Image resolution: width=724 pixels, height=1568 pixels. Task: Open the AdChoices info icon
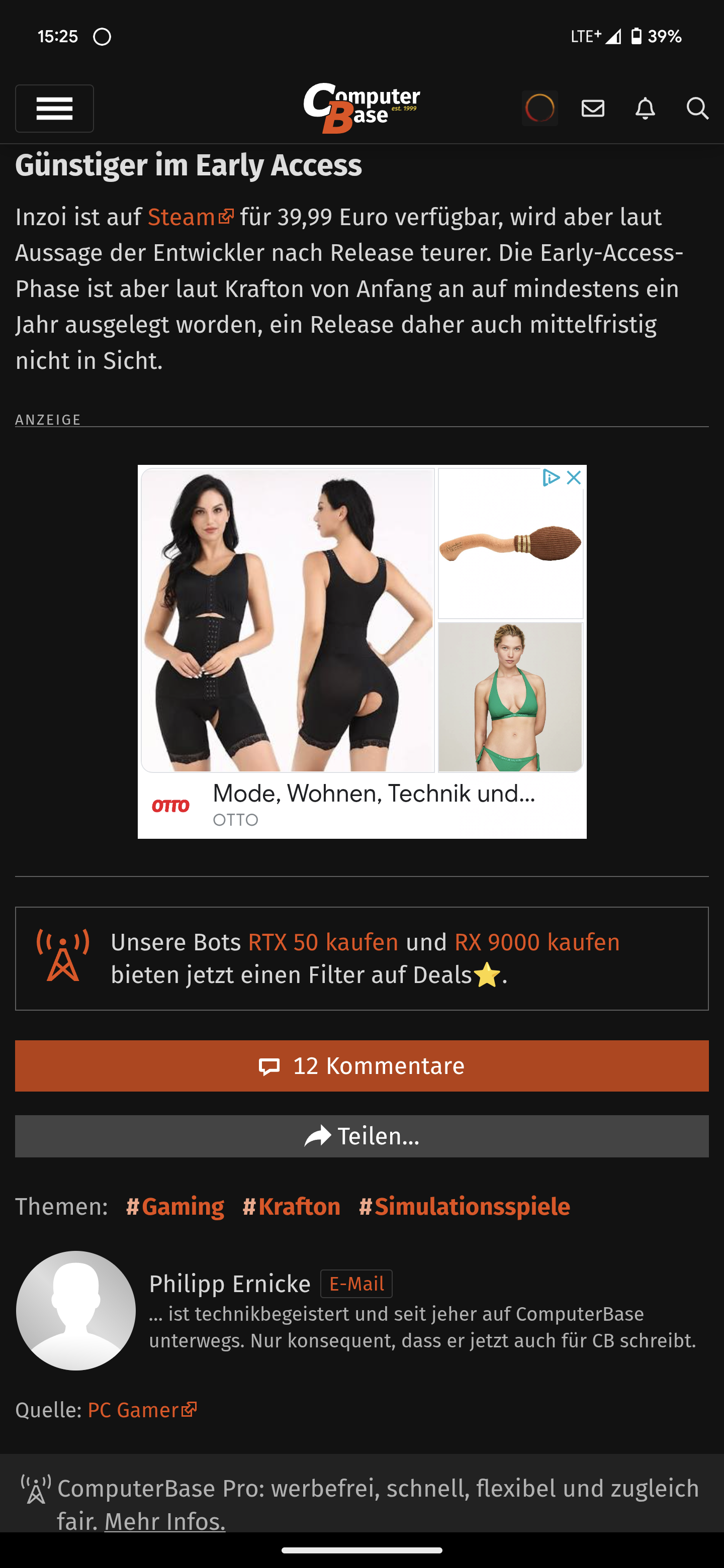(x=551, y=478)
